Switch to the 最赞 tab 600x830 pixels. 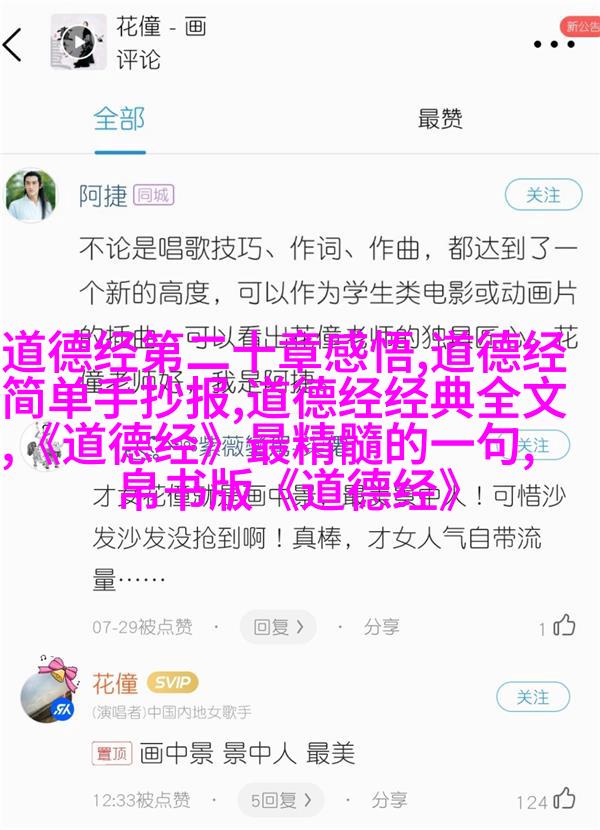439,119
